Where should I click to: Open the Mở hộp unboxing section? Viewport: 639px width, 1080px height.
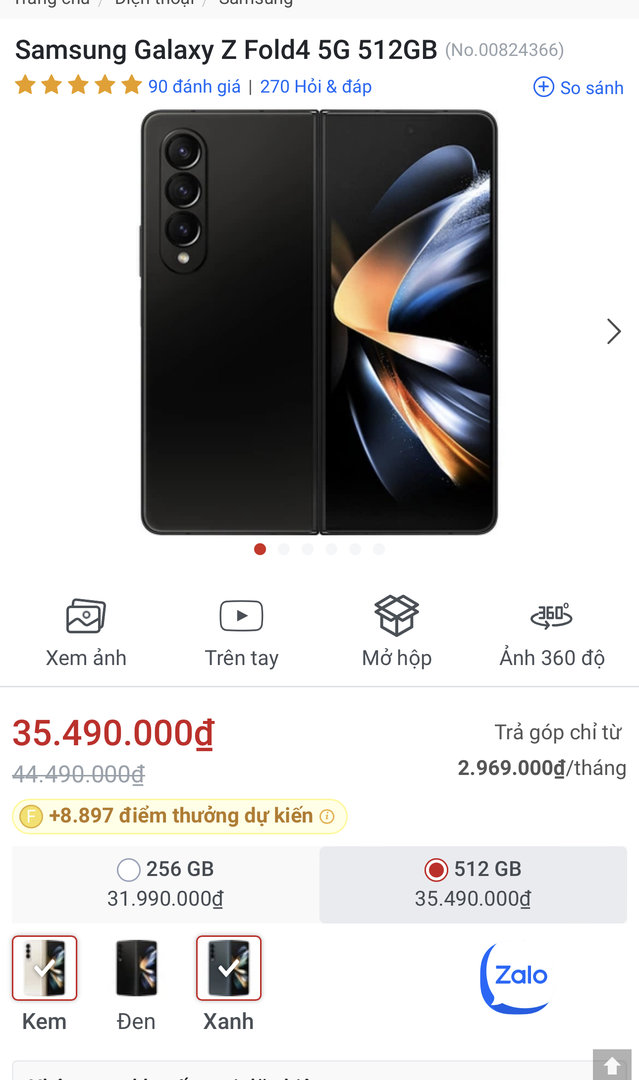[x=396, y=631]
